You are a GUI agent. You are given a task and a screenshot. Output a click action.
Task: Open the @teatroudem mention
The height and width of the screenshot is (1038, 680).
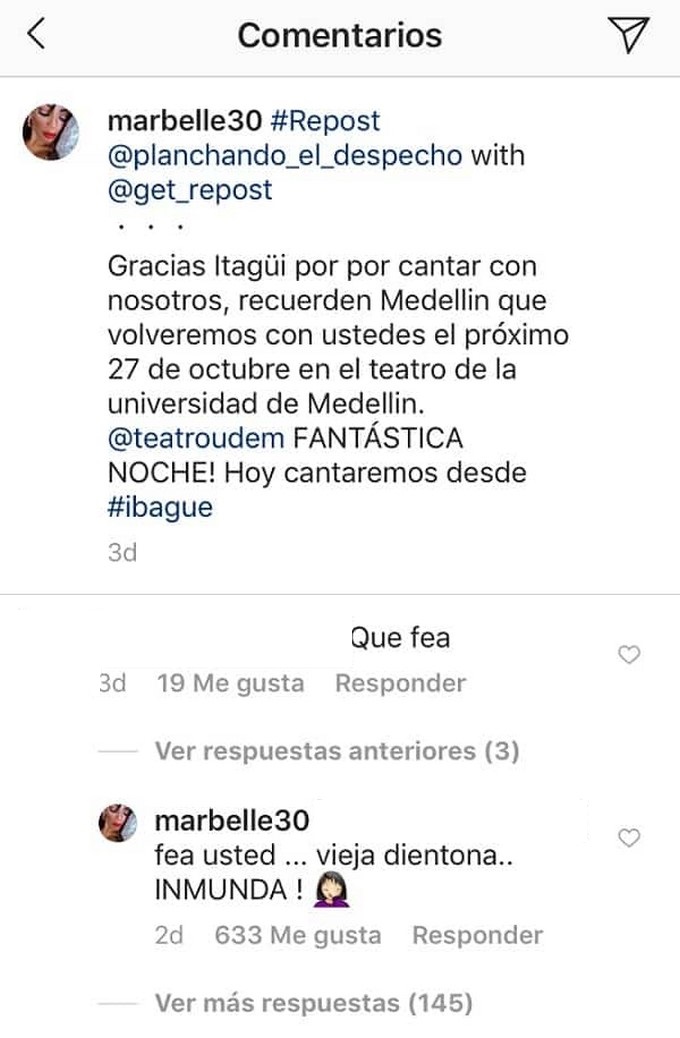point(183,438)
